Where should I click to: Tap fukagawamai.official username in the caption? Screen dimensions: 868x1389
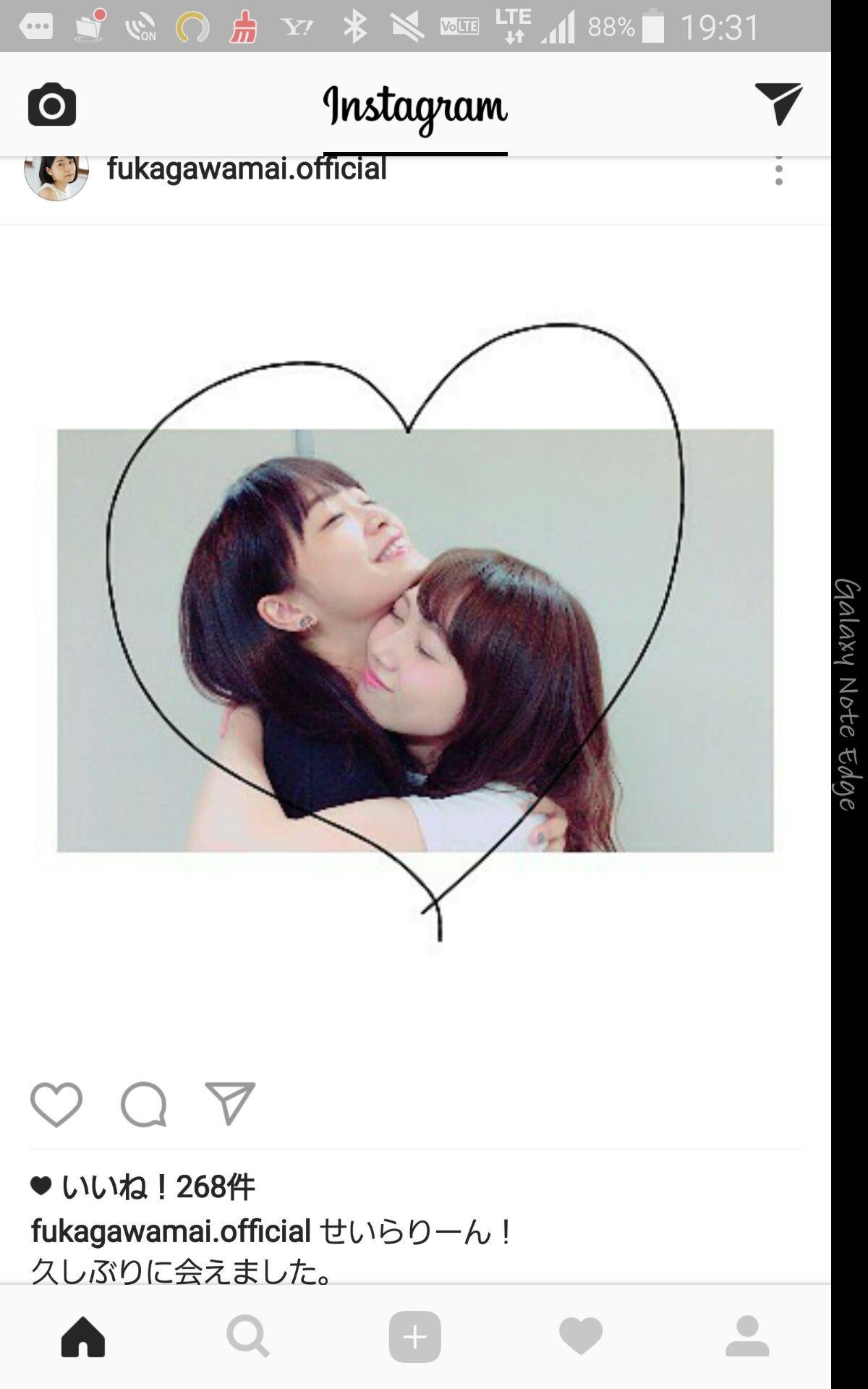171,1231
